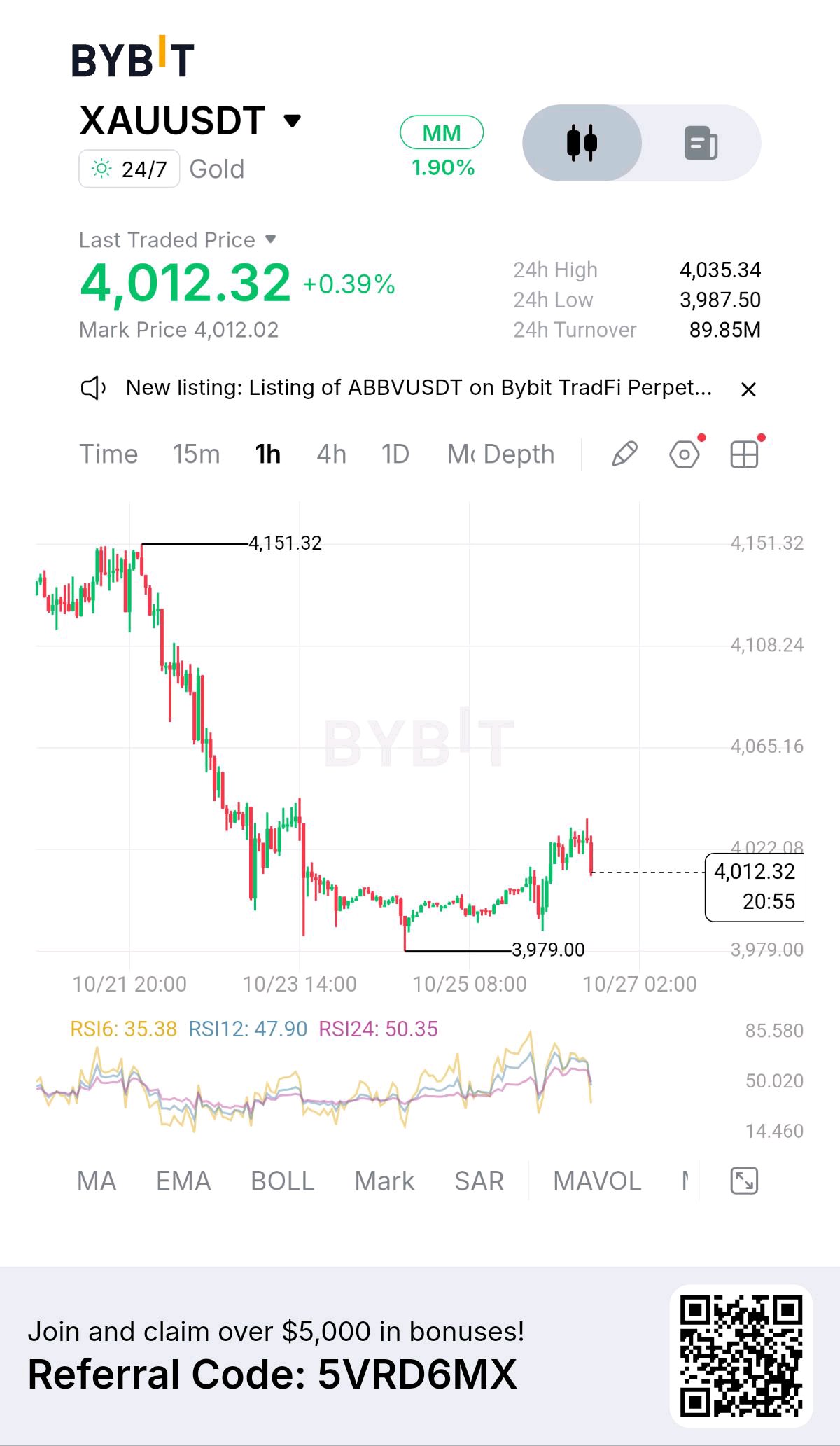
Task: Switch the chart to 15m interval
Action: pos(197,454)
